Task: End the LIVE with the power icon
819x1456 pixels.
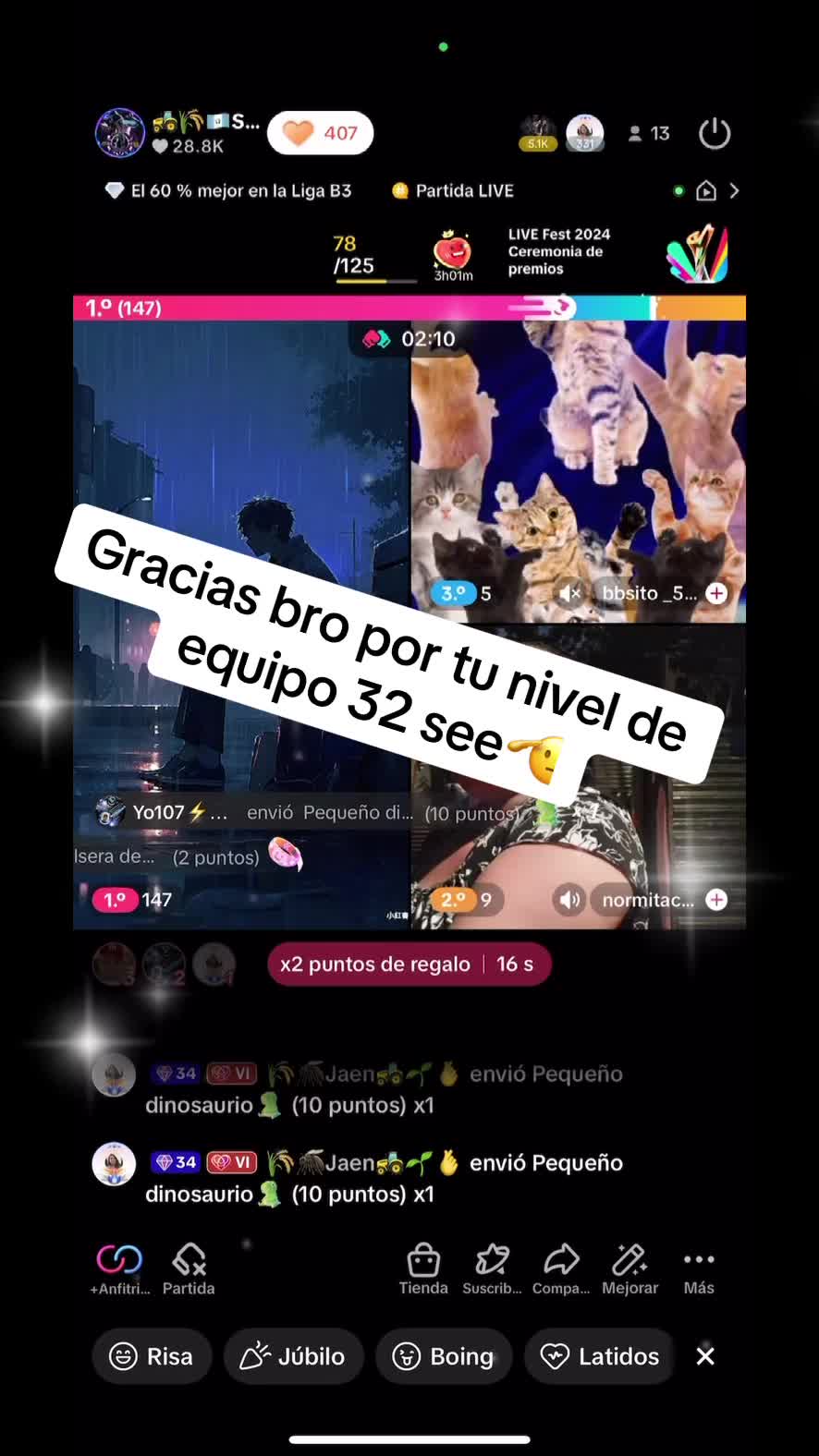Action: coord(715,133)
